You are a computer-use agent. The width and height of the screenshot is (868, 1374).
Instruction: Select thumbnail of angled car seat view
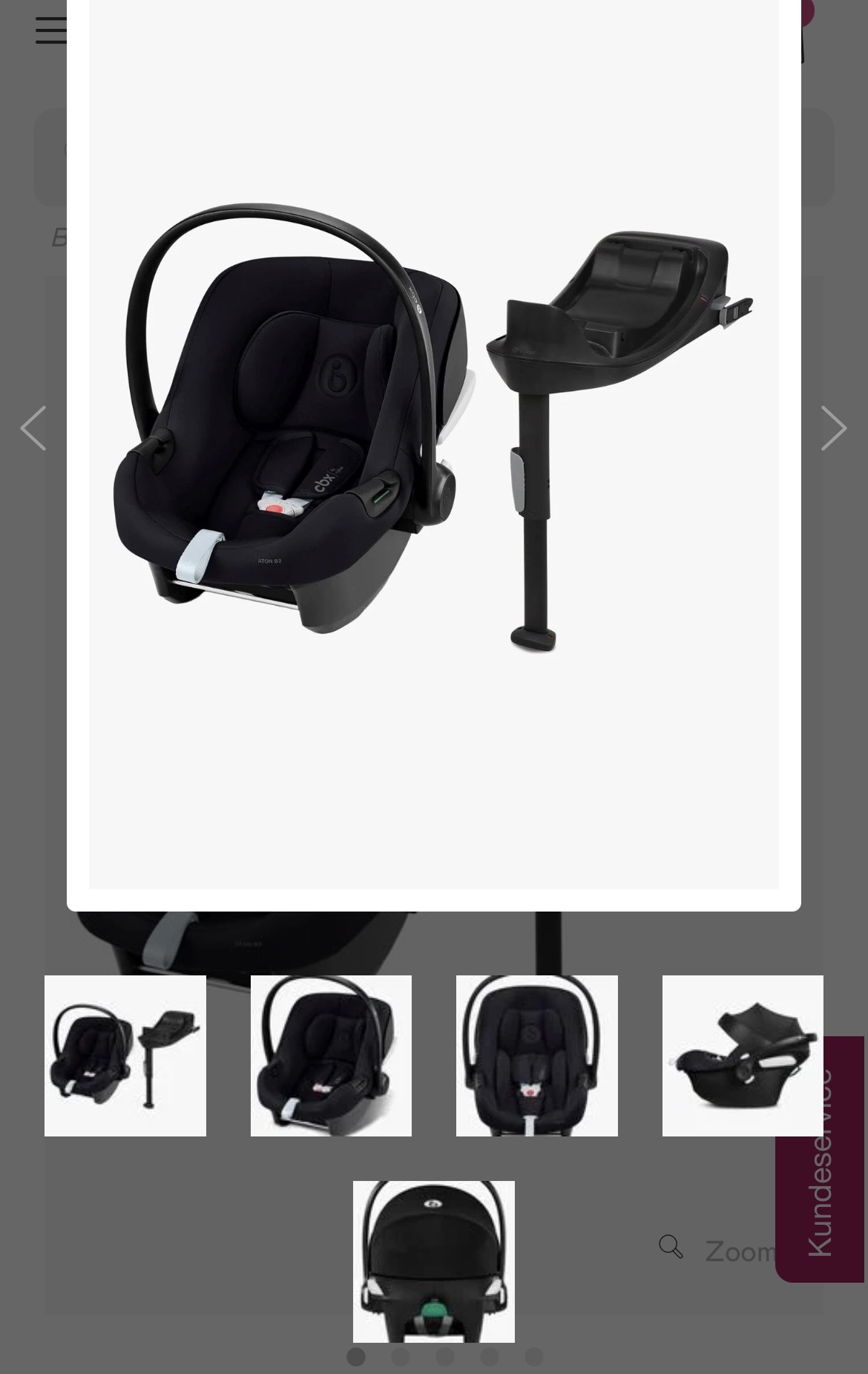(331, 1056)
